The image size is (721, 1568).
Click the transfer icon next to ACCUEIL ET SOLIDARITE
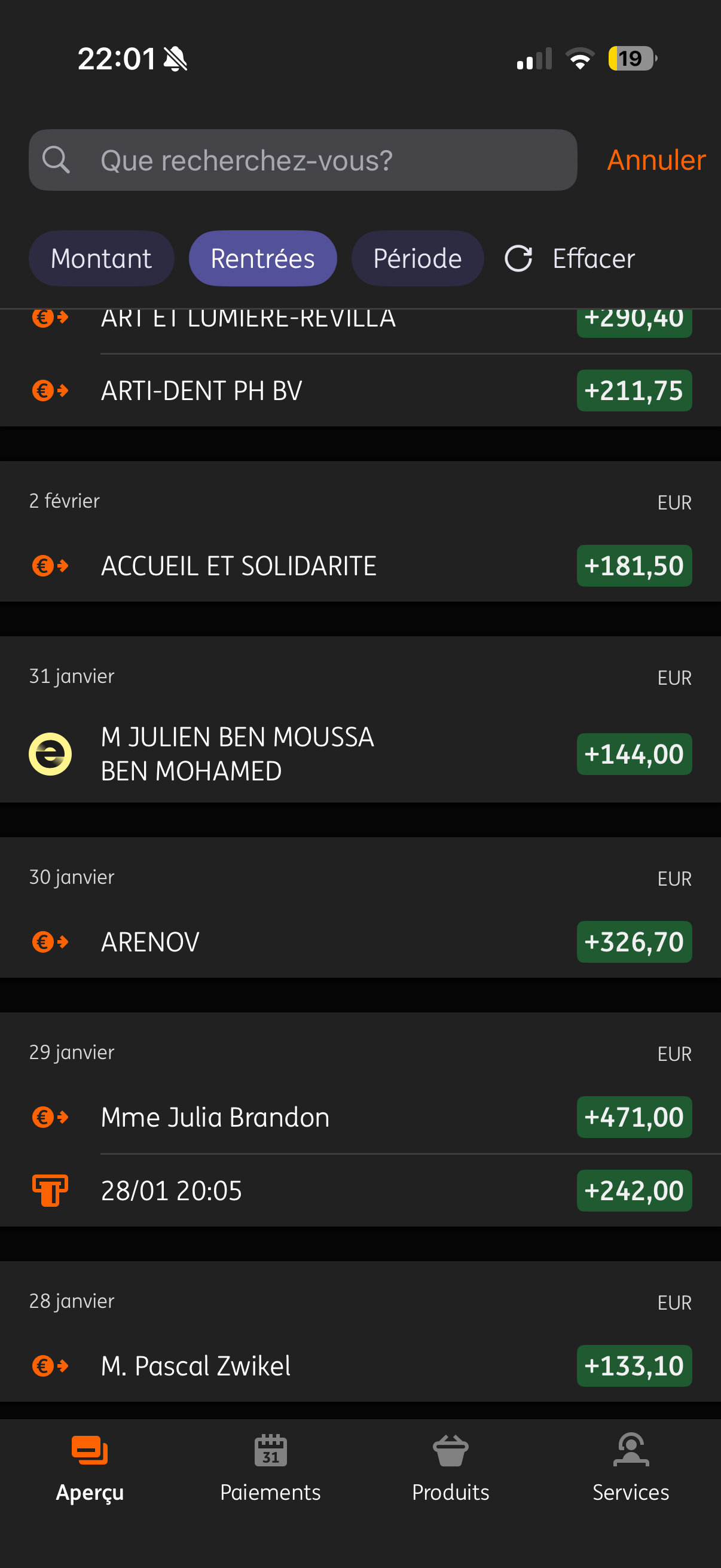pyautogui.click(x=49, y=566)
